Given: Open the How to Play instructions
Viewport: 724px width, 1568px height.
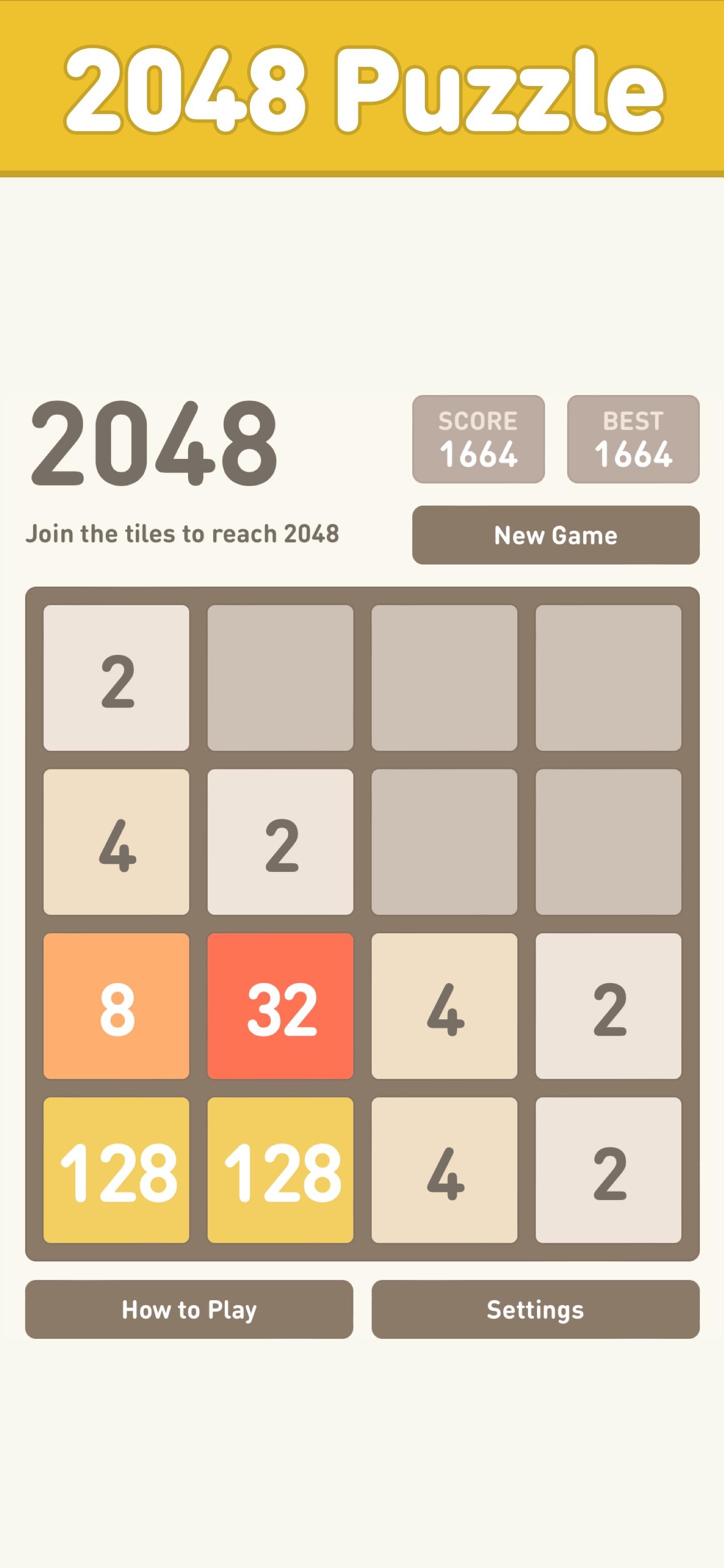Looking at the screenshot, I should click(189, 1309).
